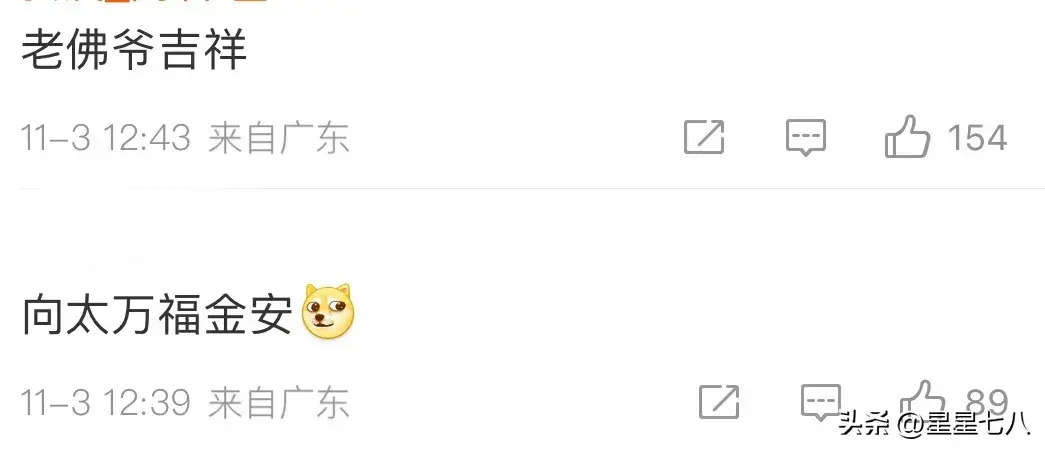Image resolution: width=1045 pixels, height=451 pixels.
Task: Repost the comment 向太万福金安
Action: click(718, 402)
